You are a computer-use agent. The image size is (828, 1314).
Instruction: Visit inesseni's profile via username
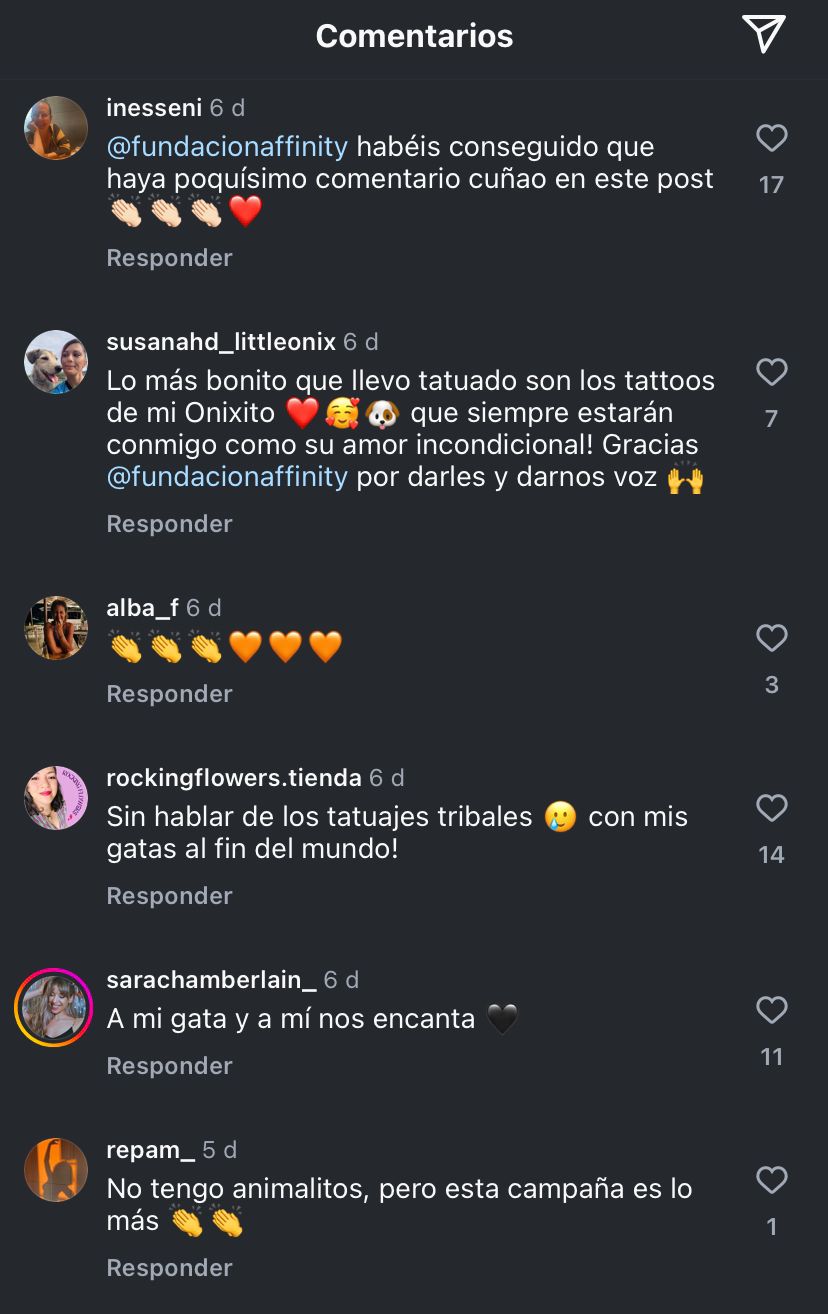click(154, 108)
